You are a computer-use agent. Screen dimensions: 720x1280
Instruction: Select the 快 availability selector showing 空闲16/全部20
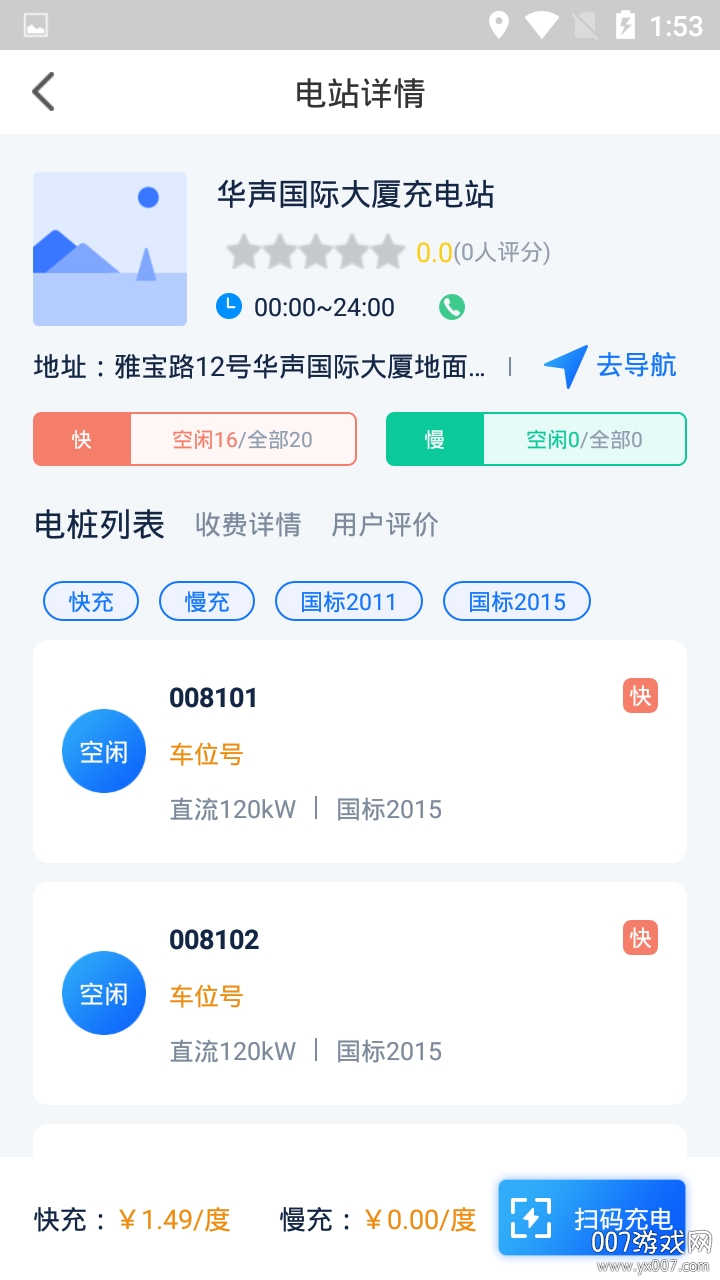pyautogui.click(x=195, y=438)
